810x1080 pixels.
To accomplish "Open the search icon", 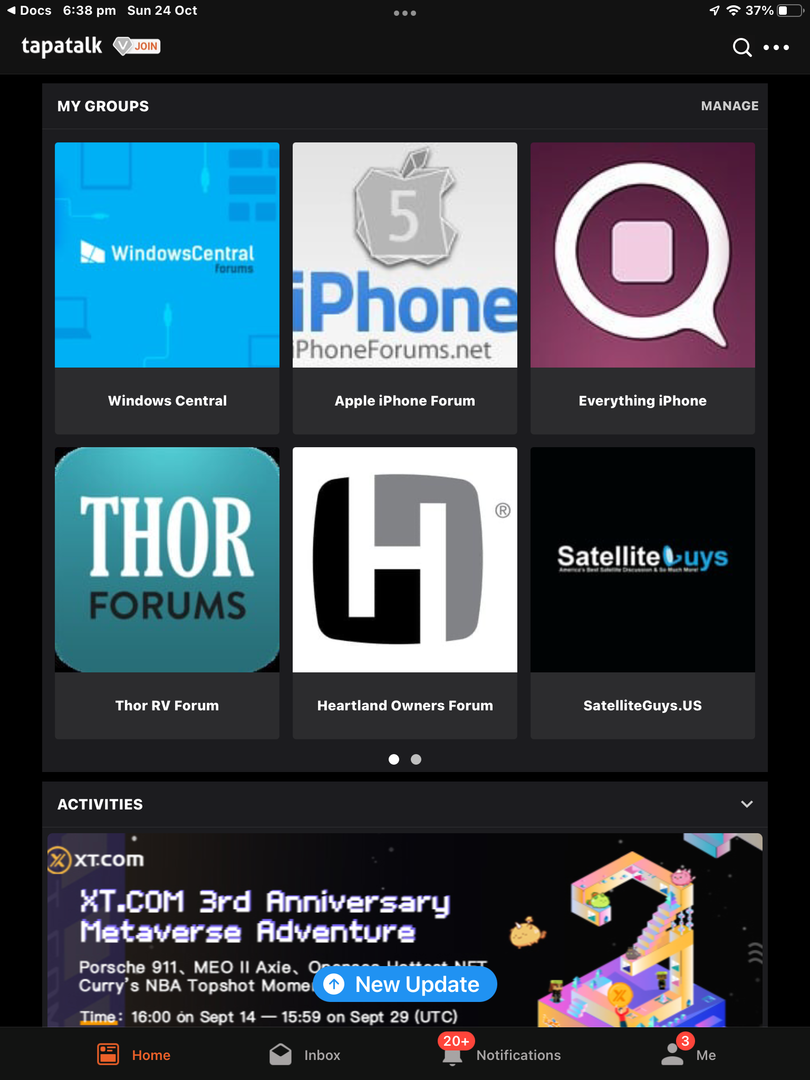I will pos(742,47).
